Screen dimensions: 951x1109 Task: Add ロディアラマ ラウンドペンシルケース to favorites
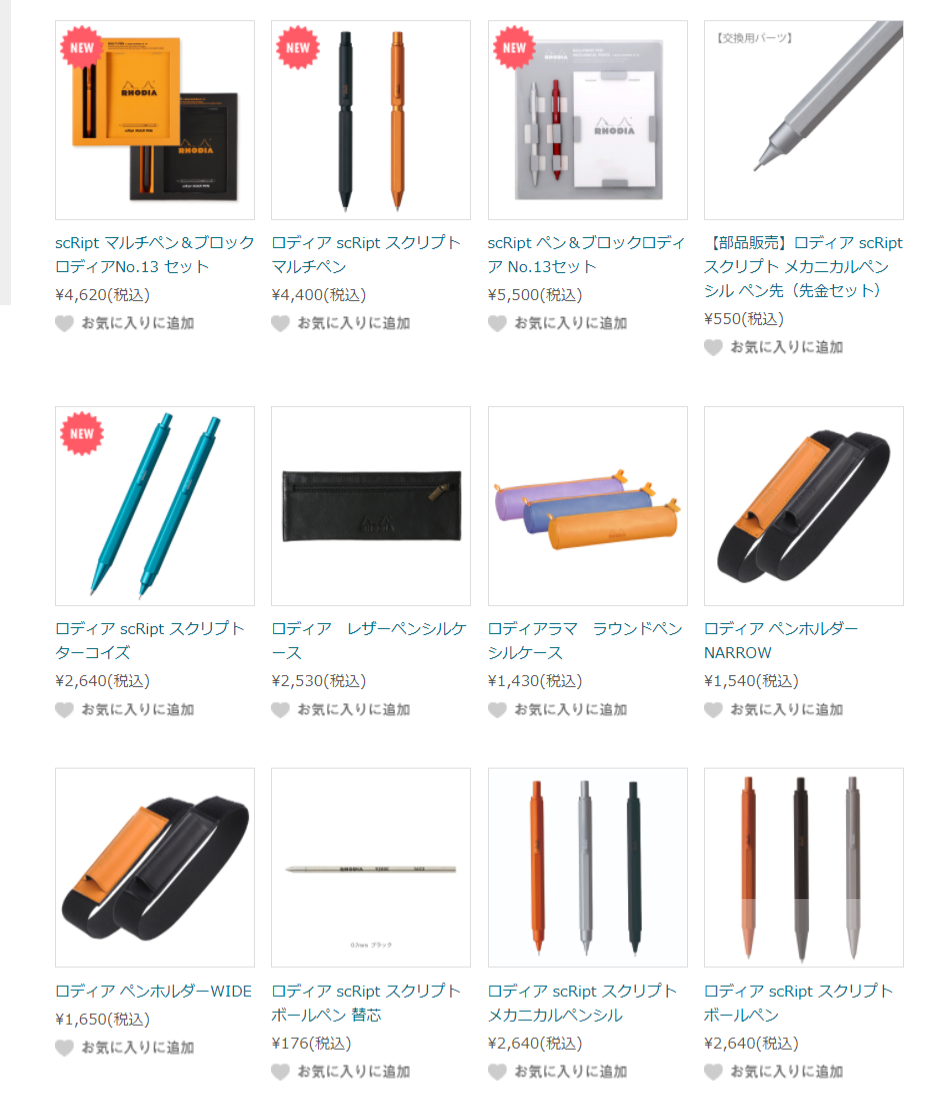click(560, 710)
